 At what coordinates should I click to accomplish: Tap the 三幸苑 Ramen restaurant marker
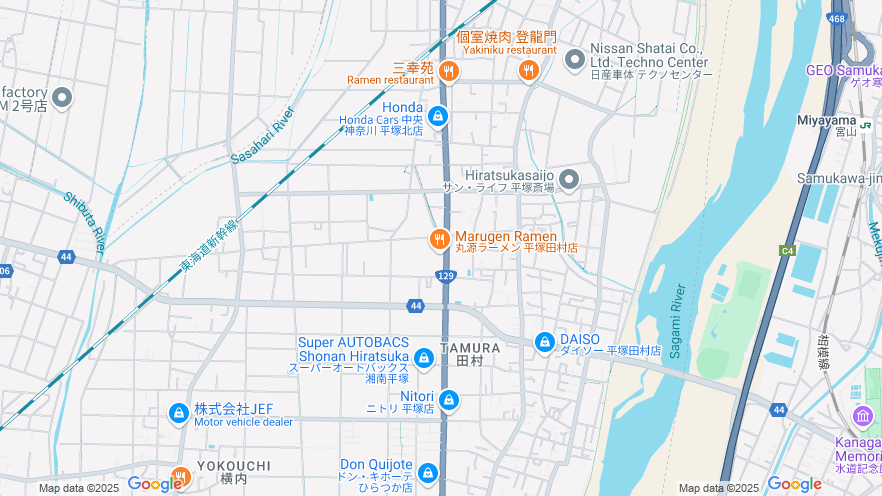[448, 71]
